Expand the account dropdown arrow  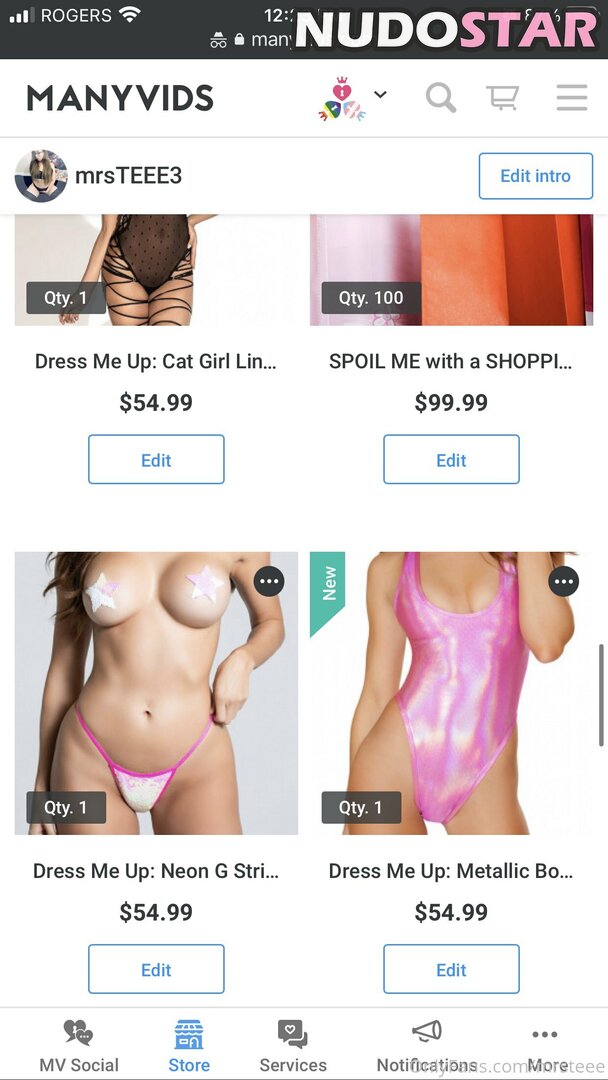coord(381,95)
